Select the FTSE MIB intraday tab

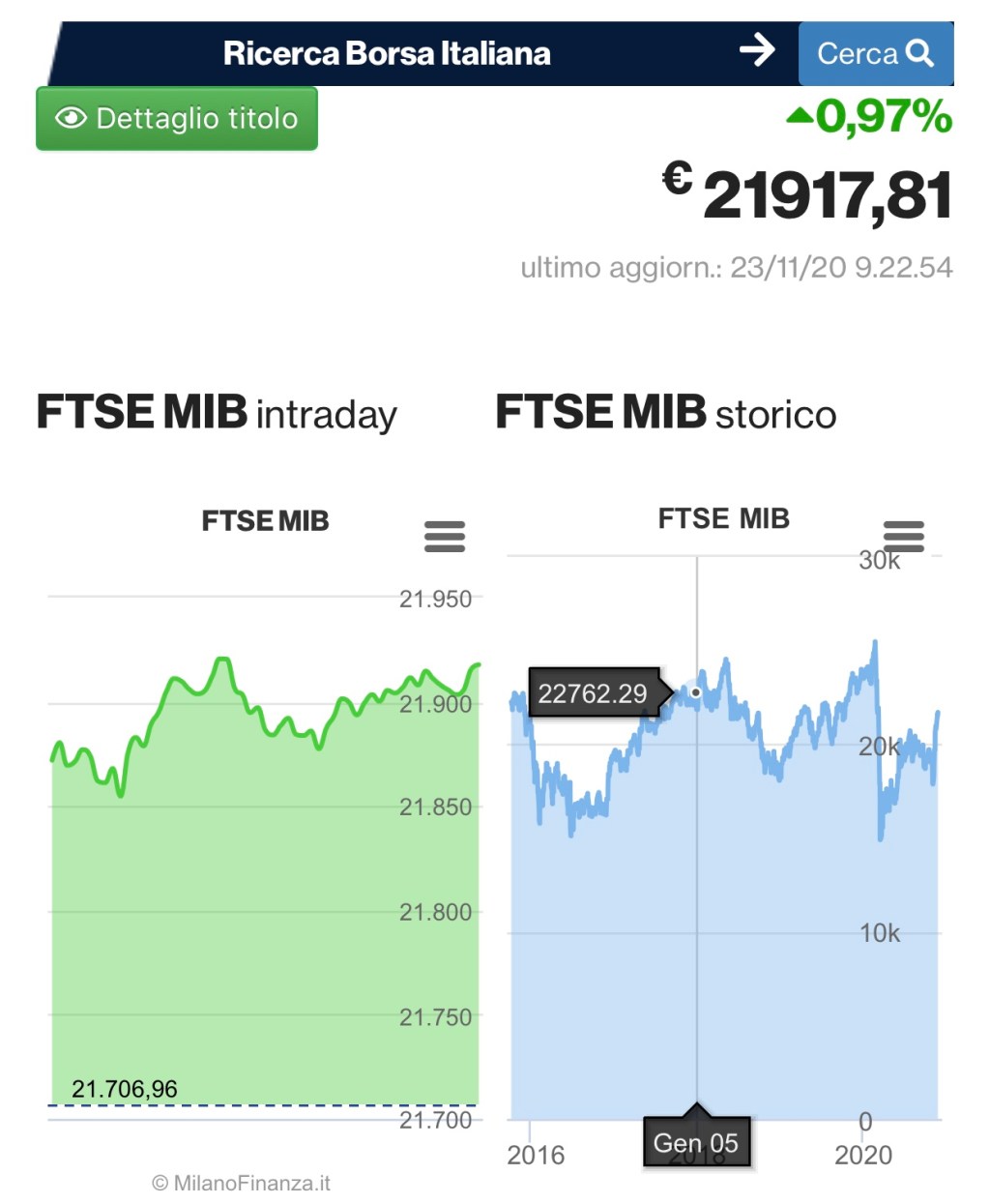point(215,412)
